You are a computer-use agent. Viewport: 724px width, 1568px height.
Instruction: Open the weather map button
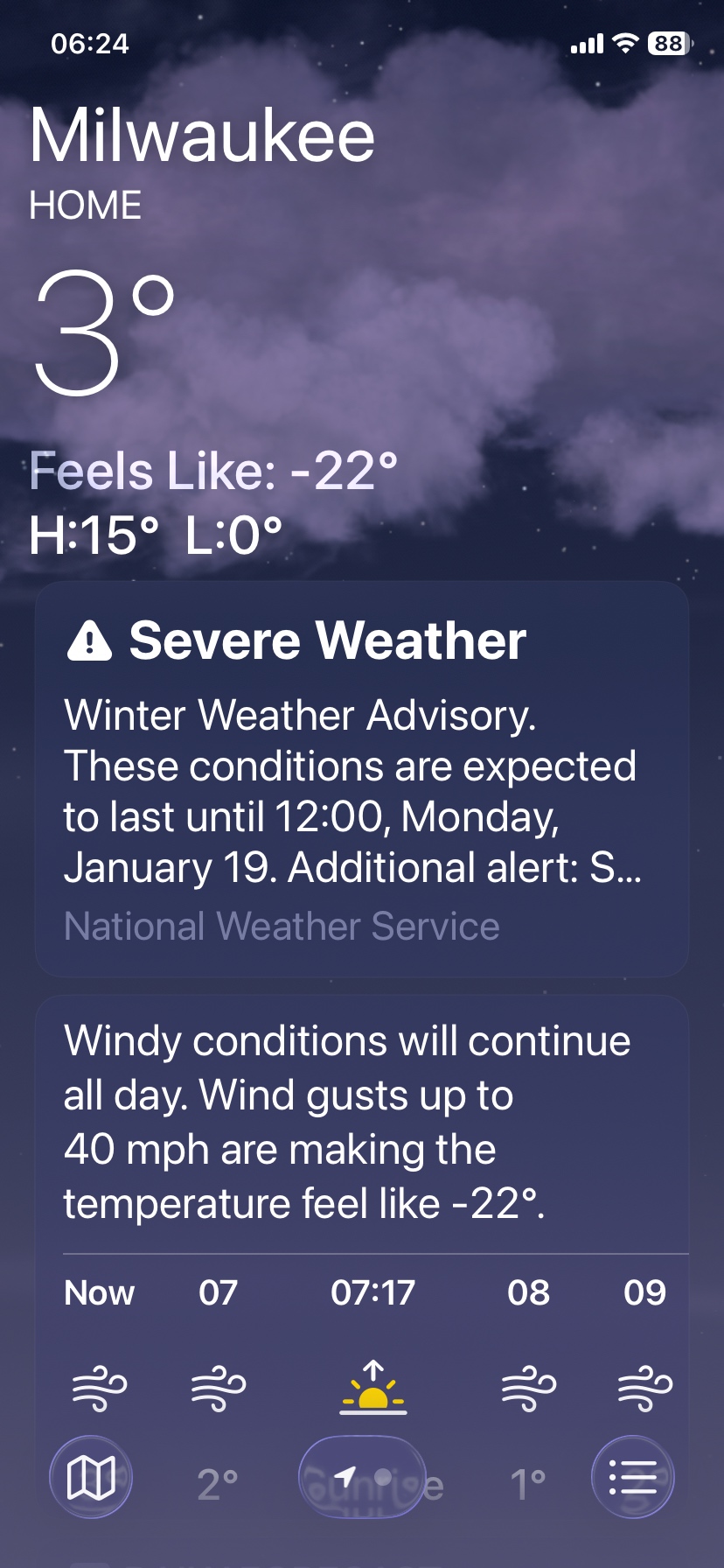click(91, 1478)
